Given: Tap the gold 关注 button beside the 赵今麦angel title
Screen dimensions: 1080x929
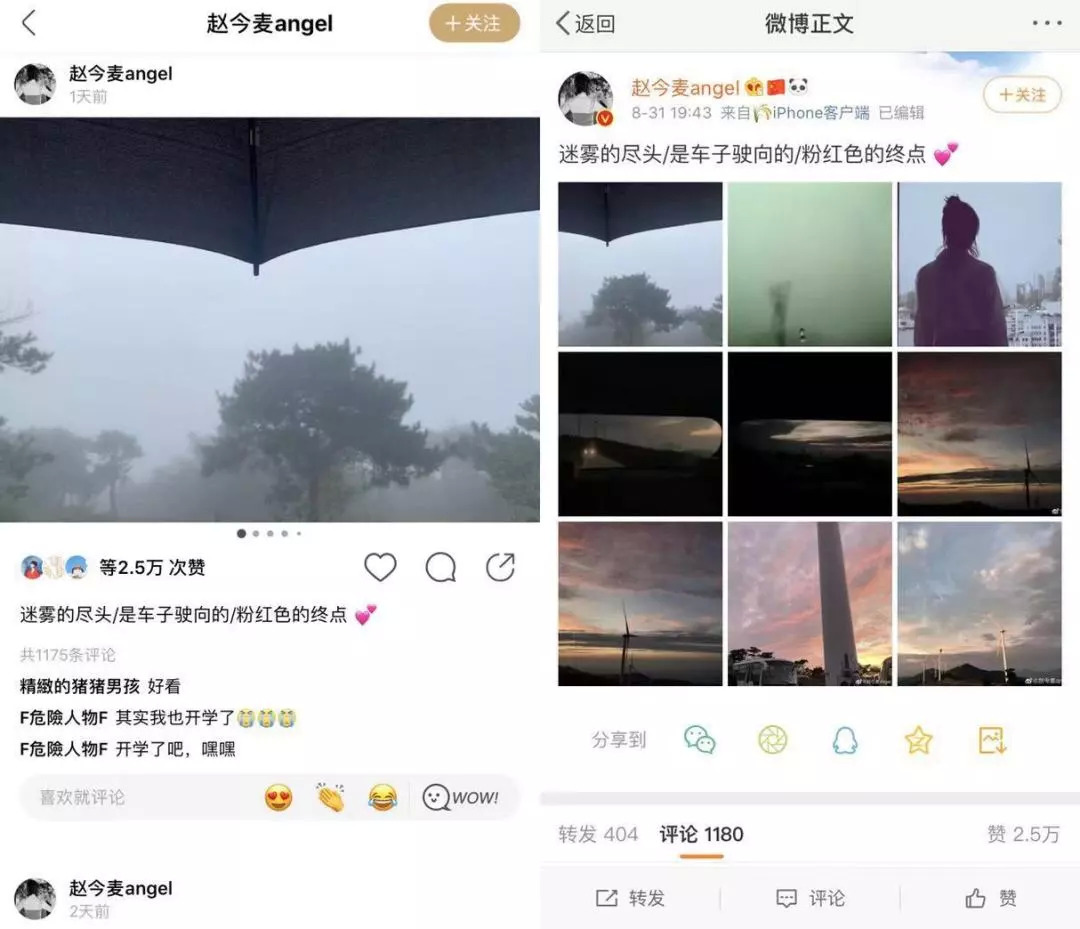Looking at the screenshot, I should (x=474, y=23).
